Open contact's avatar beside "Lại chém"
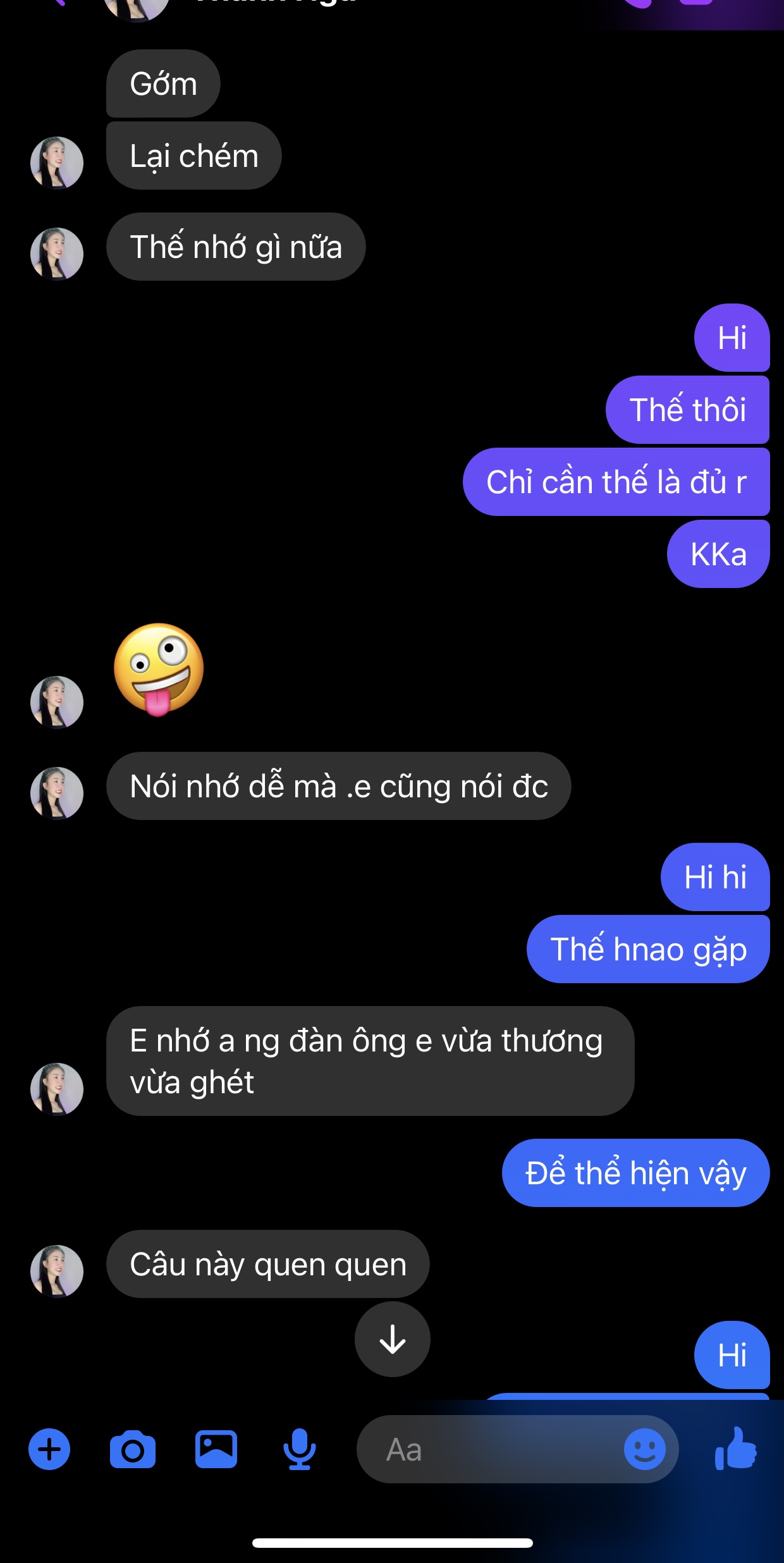Image resolution: width=784 pixels, height=1563 pixels. point(57,163)
